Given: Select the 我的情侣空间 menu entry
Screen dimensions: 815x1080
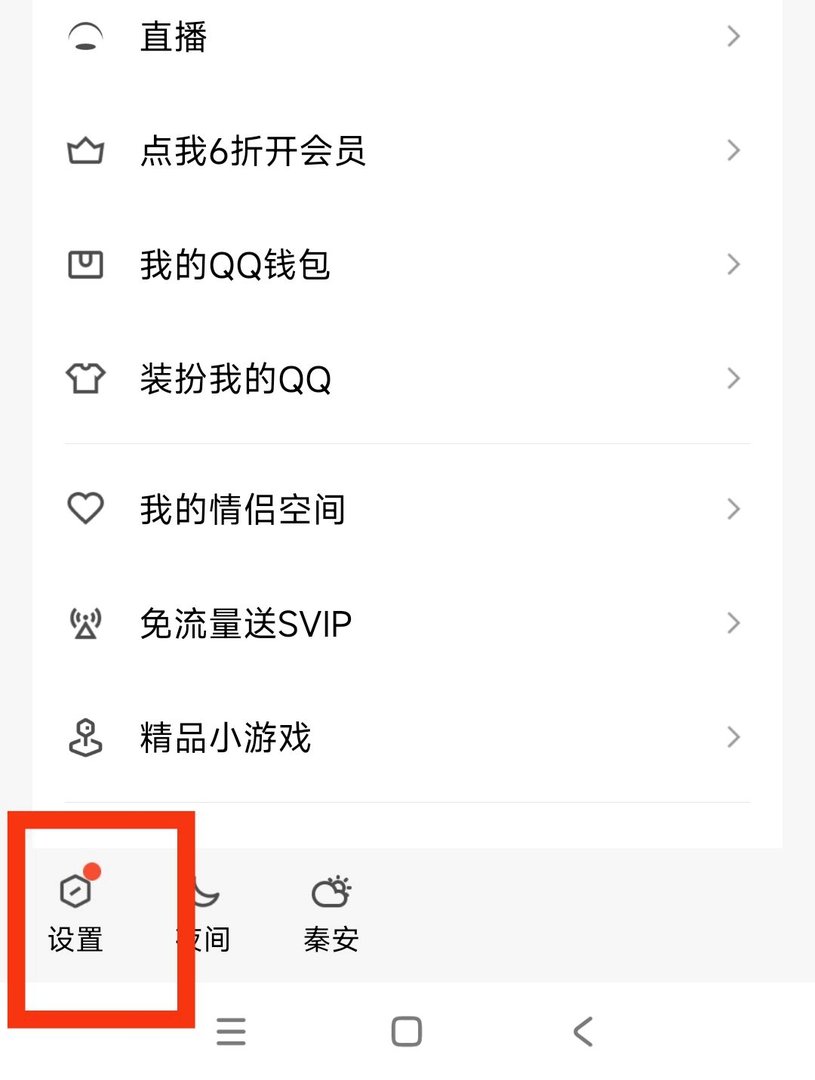Looking at the screenshot, I should (243, 508).
